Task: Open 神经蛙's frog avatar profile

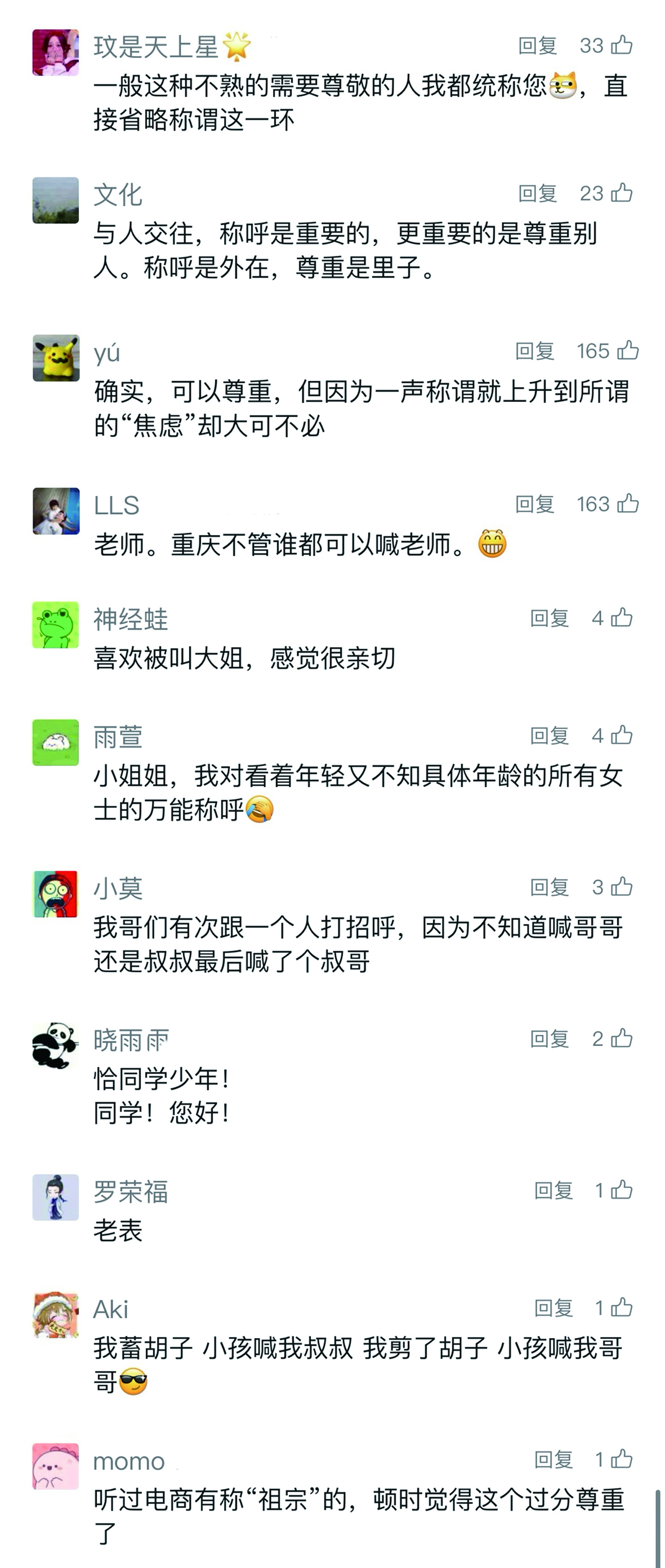Action: (x=55, y=625)
